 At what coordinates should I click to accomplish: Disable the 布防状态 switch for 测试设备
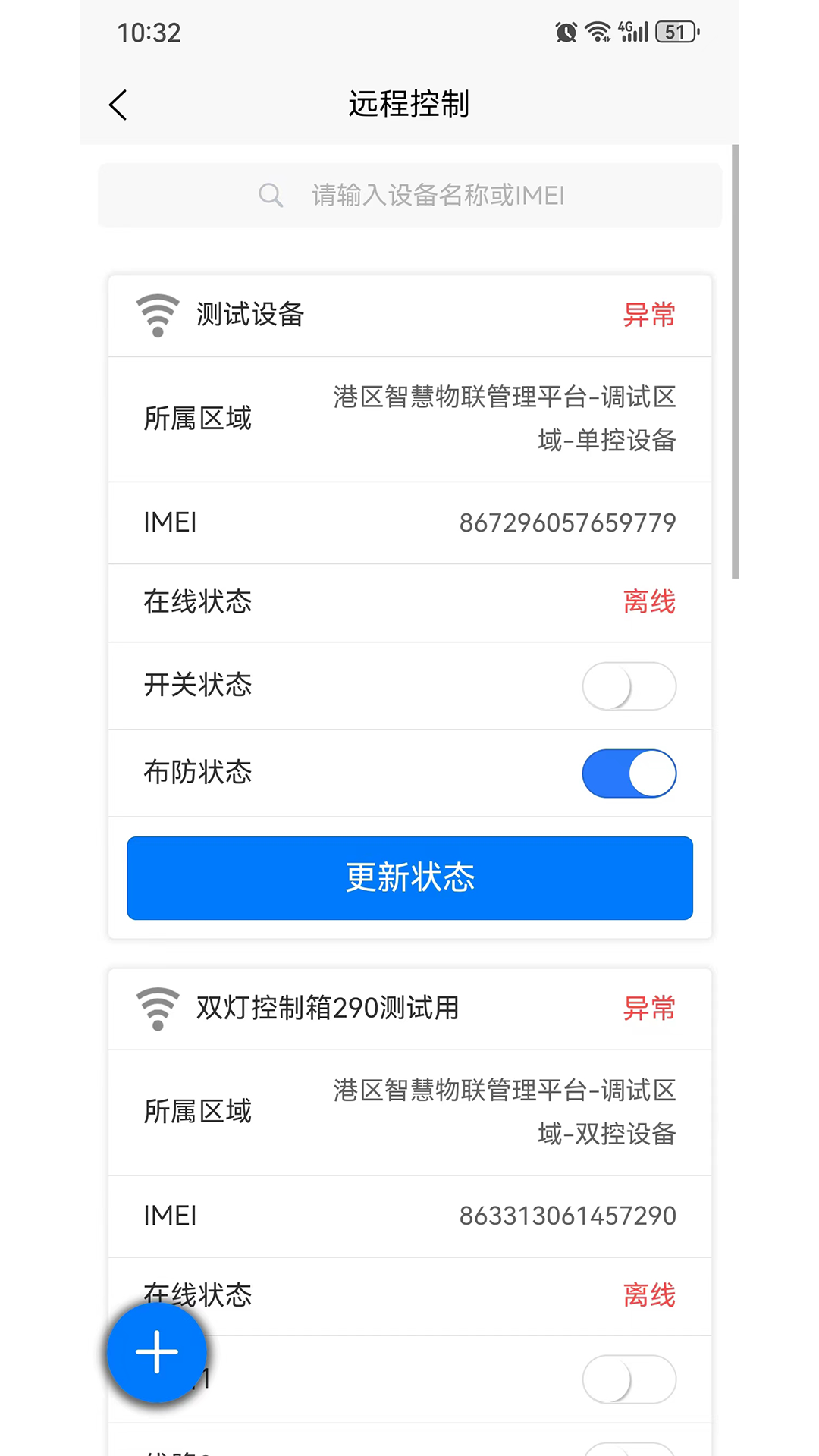tap(629, 773)
